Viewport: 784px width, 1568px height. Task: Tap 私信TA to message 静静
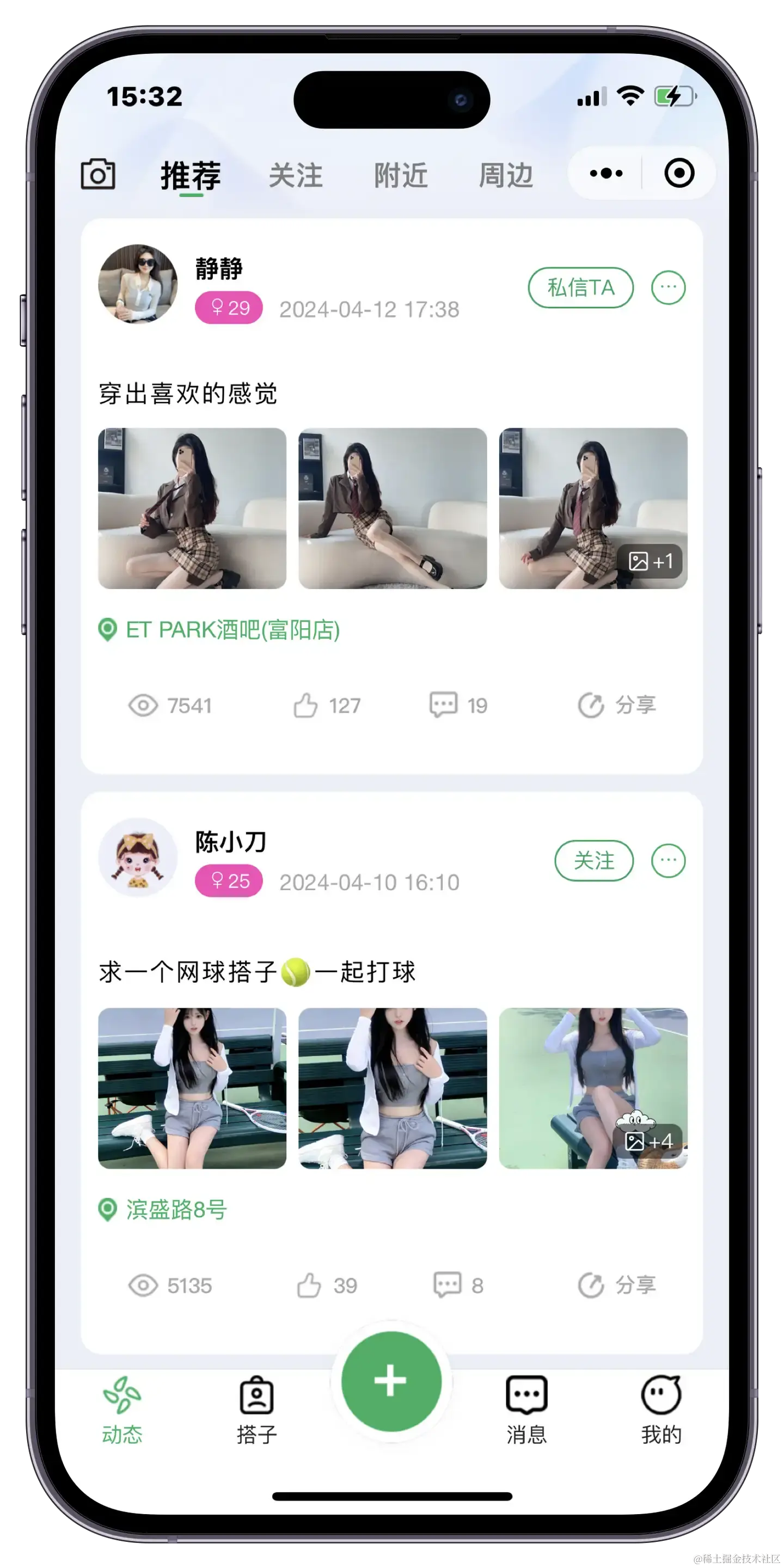[580, 287]
